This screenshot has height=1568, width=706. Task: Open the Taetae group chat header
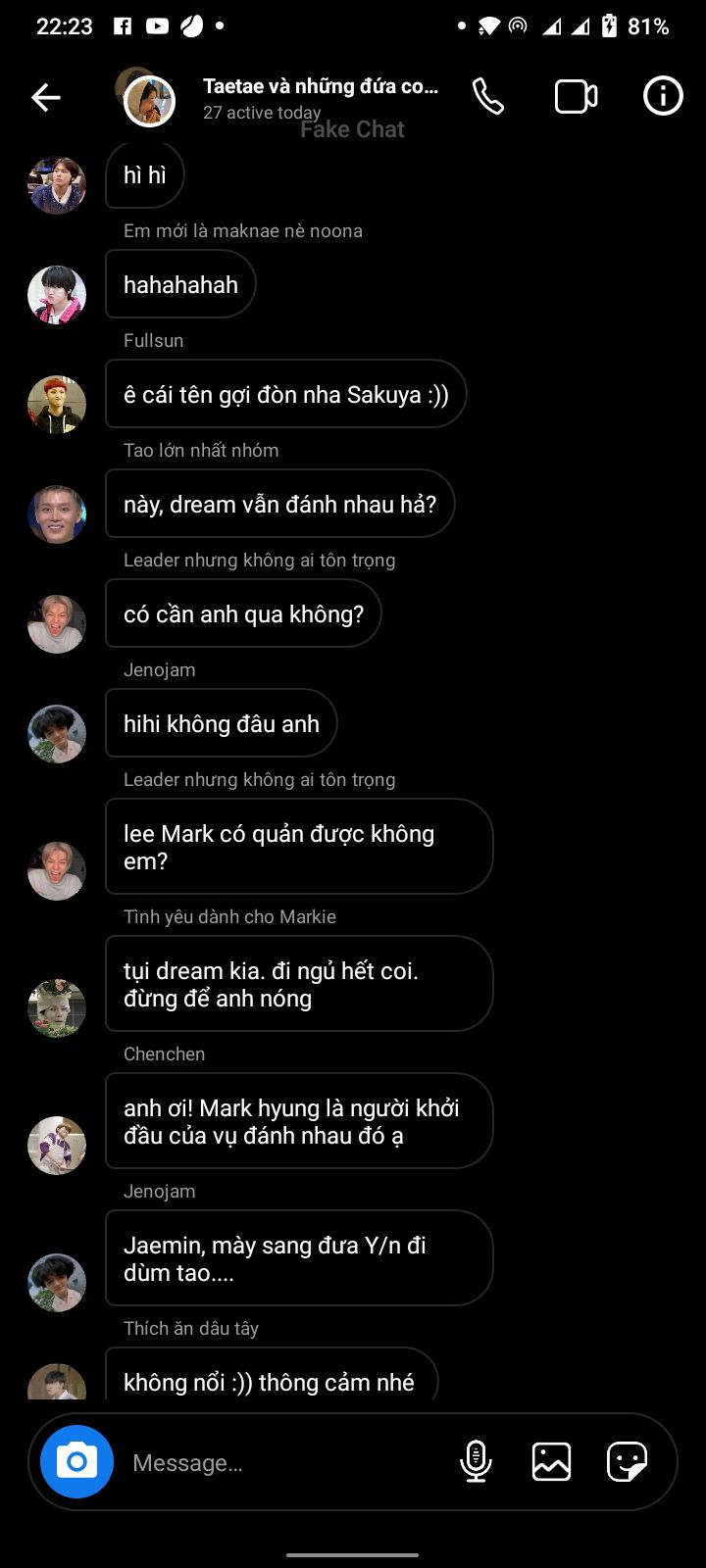click(319, 98)
